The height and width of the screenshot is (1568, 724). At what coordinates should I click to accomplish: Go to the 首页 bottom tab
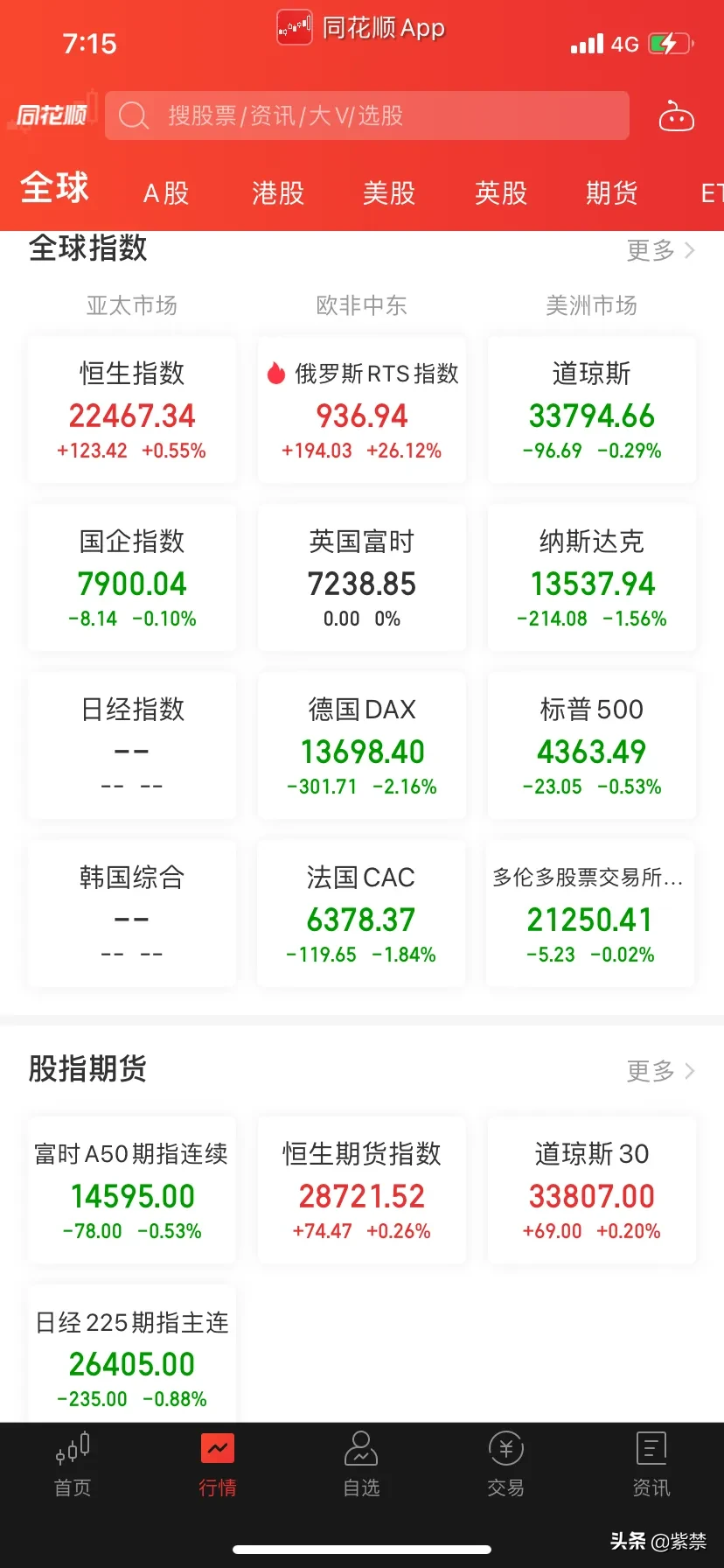point(73,1464)
